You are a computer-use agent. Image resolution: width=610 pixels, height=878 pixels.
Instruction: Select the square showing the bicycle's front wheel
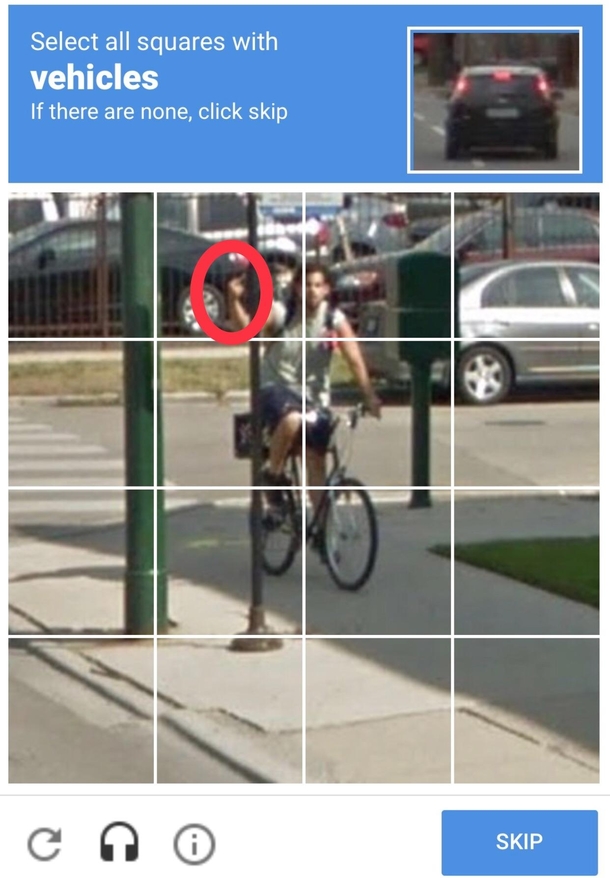[378, 561]
